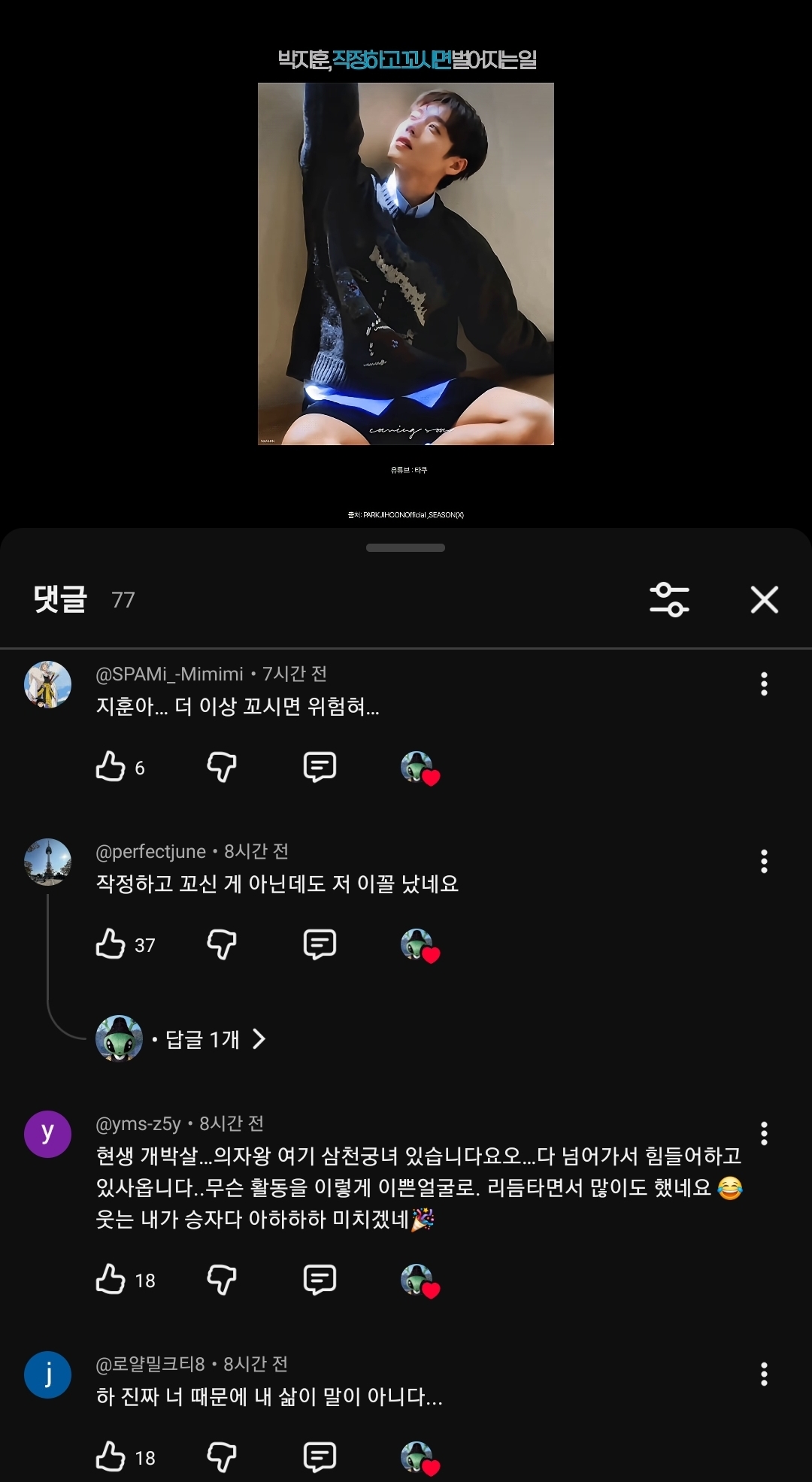Like the comment by @perfectjune
Viewport: 812px width, 1482px height.
pyautogui.click(x=111, y=944)
